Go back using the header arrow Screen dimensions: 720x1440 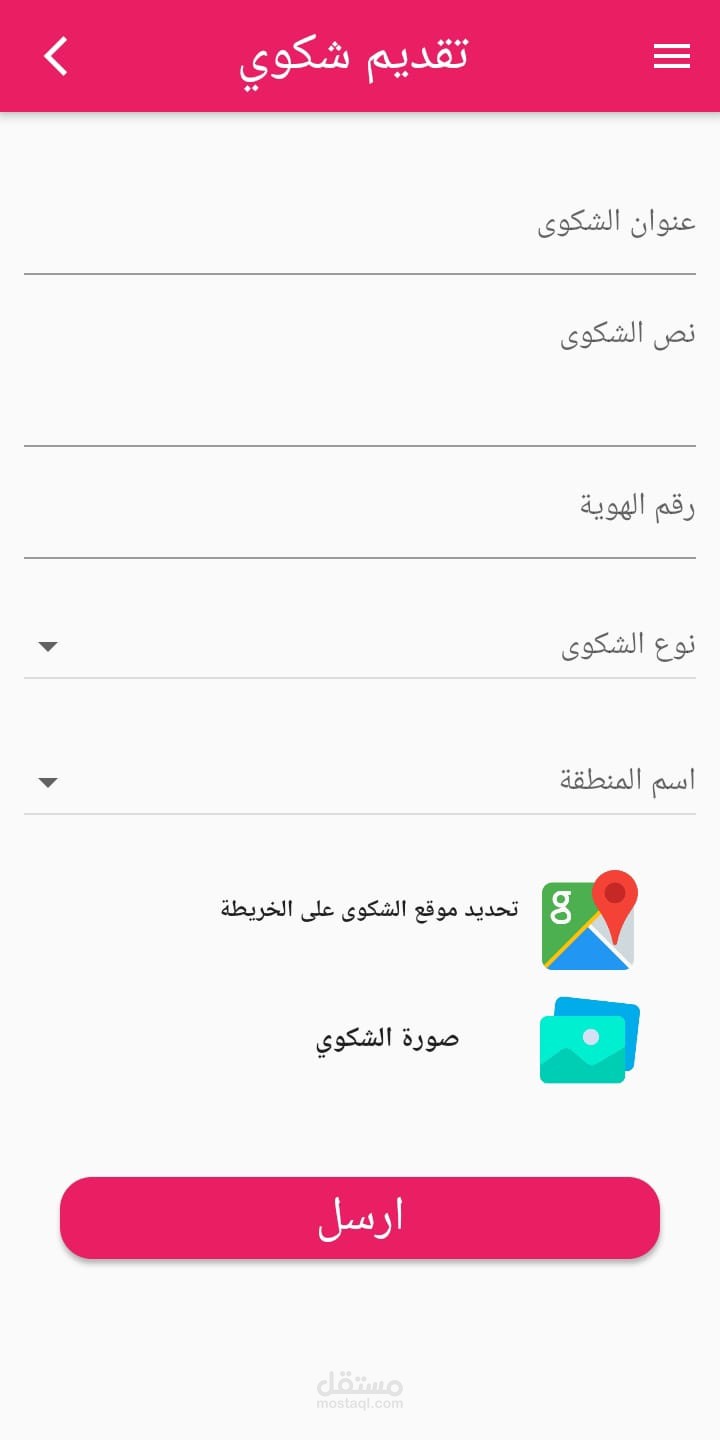coord(56,56)
